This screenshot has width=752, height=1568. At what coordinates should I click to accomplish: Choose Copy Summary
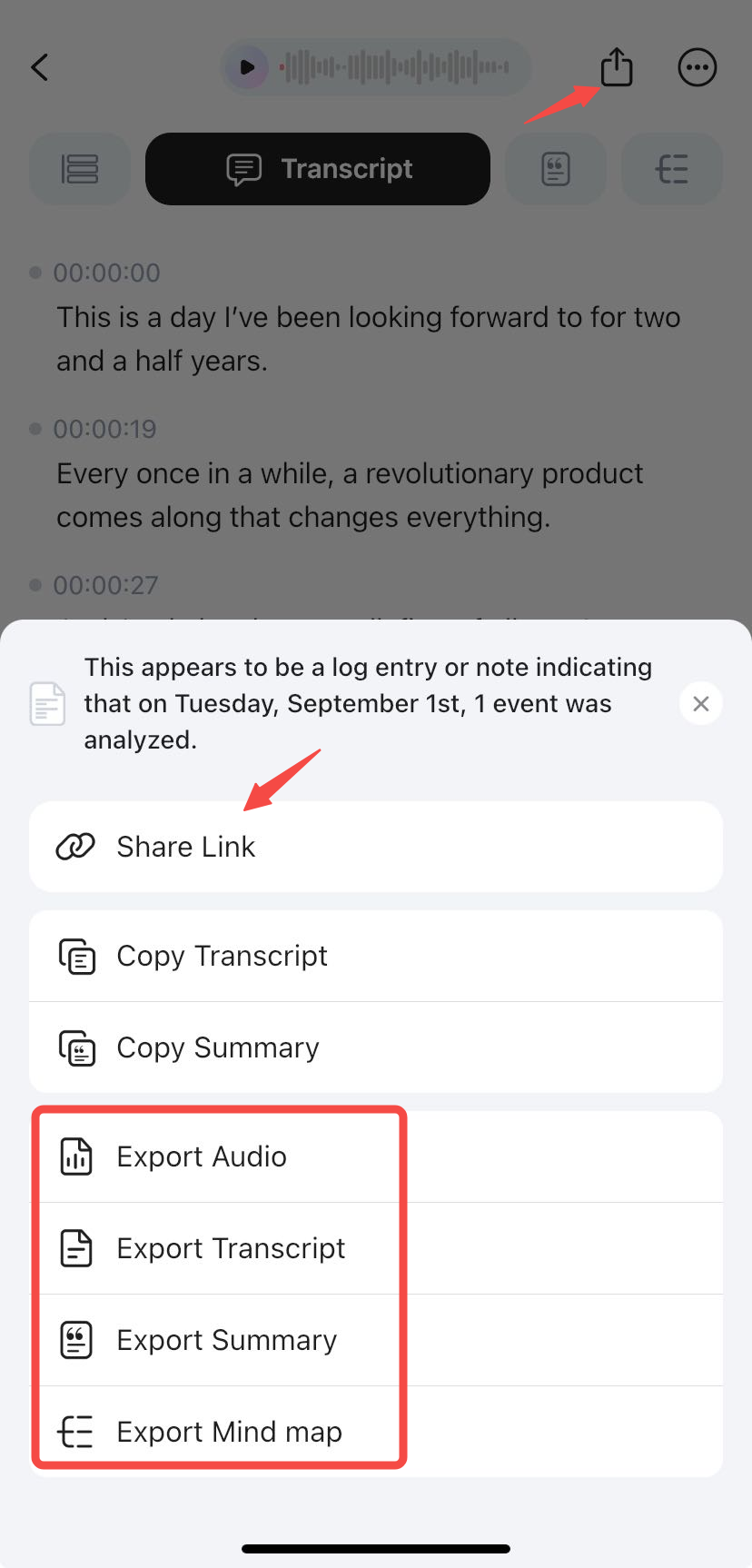pos(375,1047)
